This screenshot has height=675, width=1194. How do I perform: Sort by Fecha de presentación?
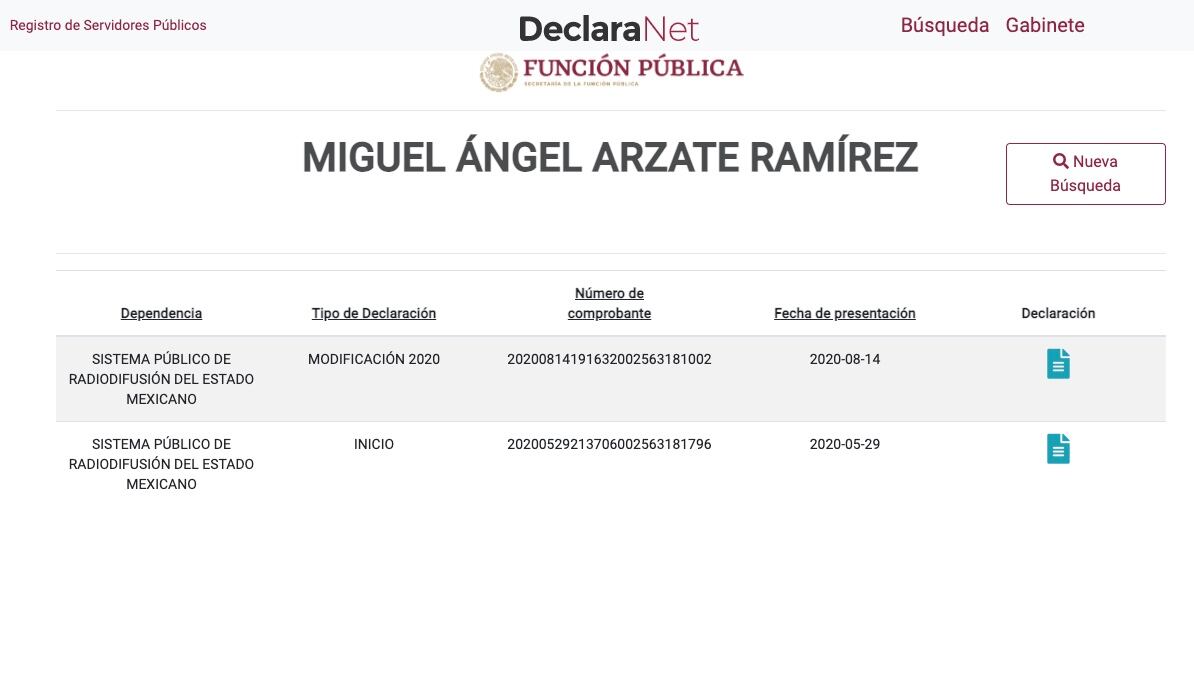(x=844, y=313)
